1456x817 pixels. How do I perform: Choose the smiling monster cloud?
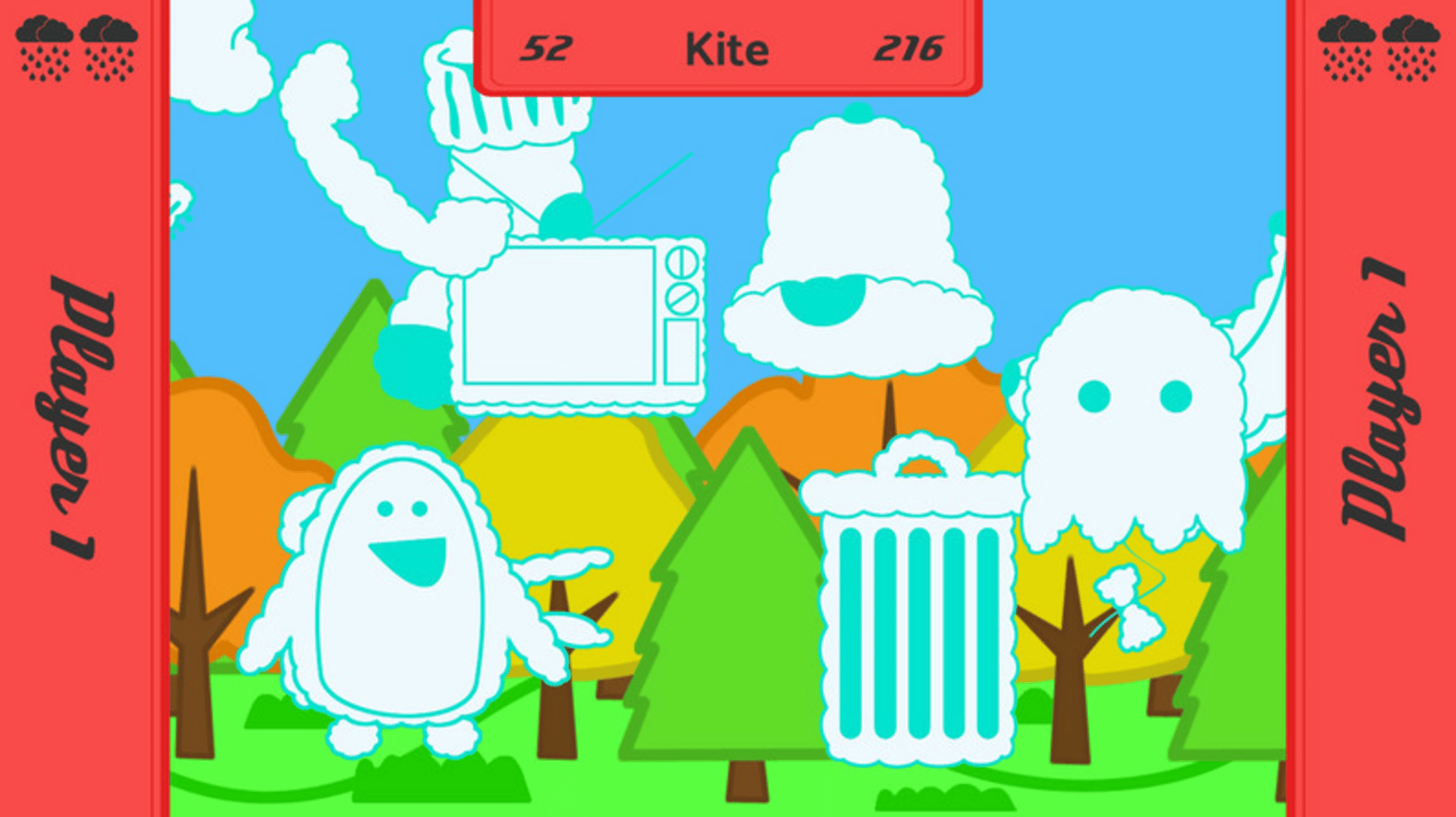pyautogui.click(x=402, y=591)
